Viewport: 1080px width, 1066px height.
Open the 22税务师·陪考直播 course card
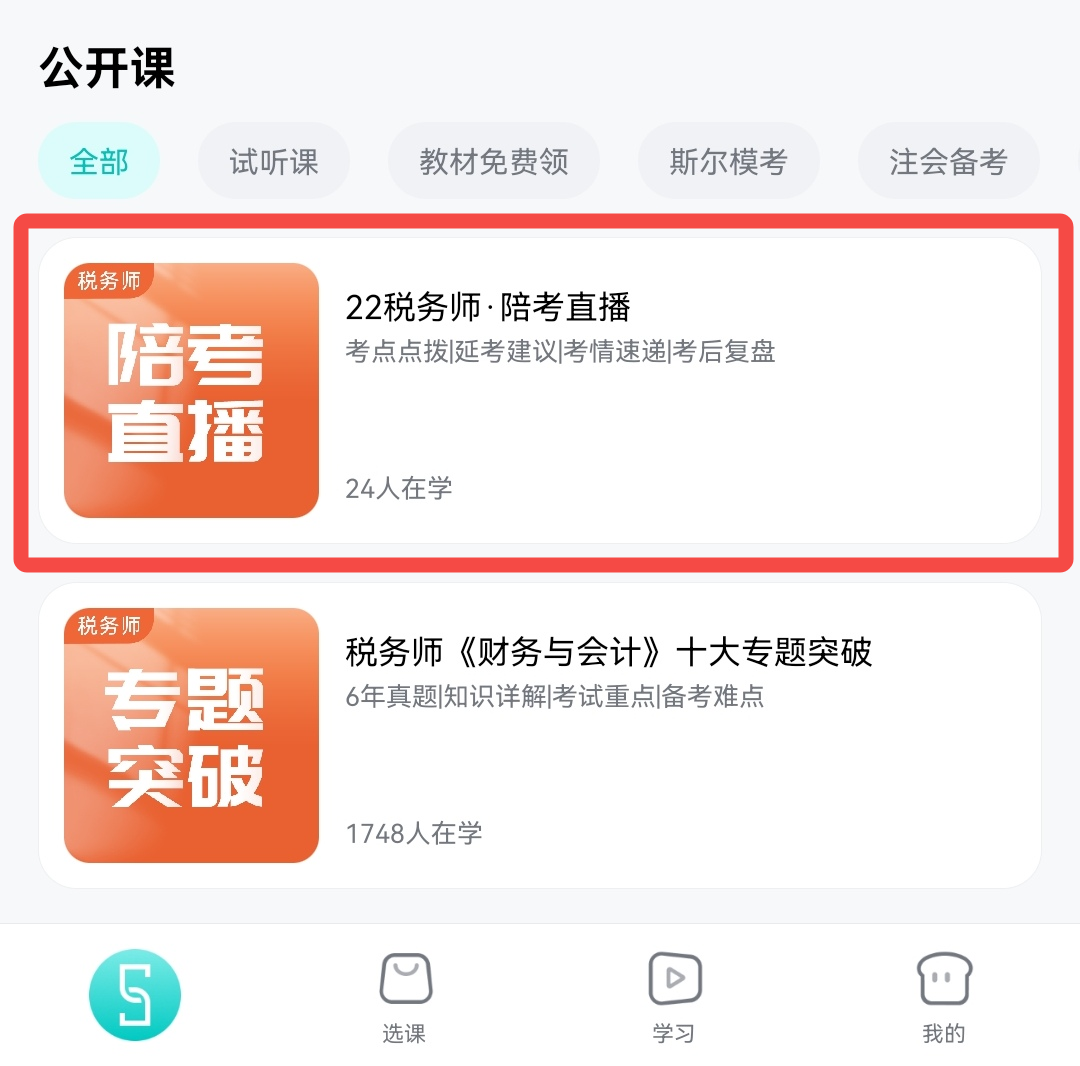pos(540,391)
